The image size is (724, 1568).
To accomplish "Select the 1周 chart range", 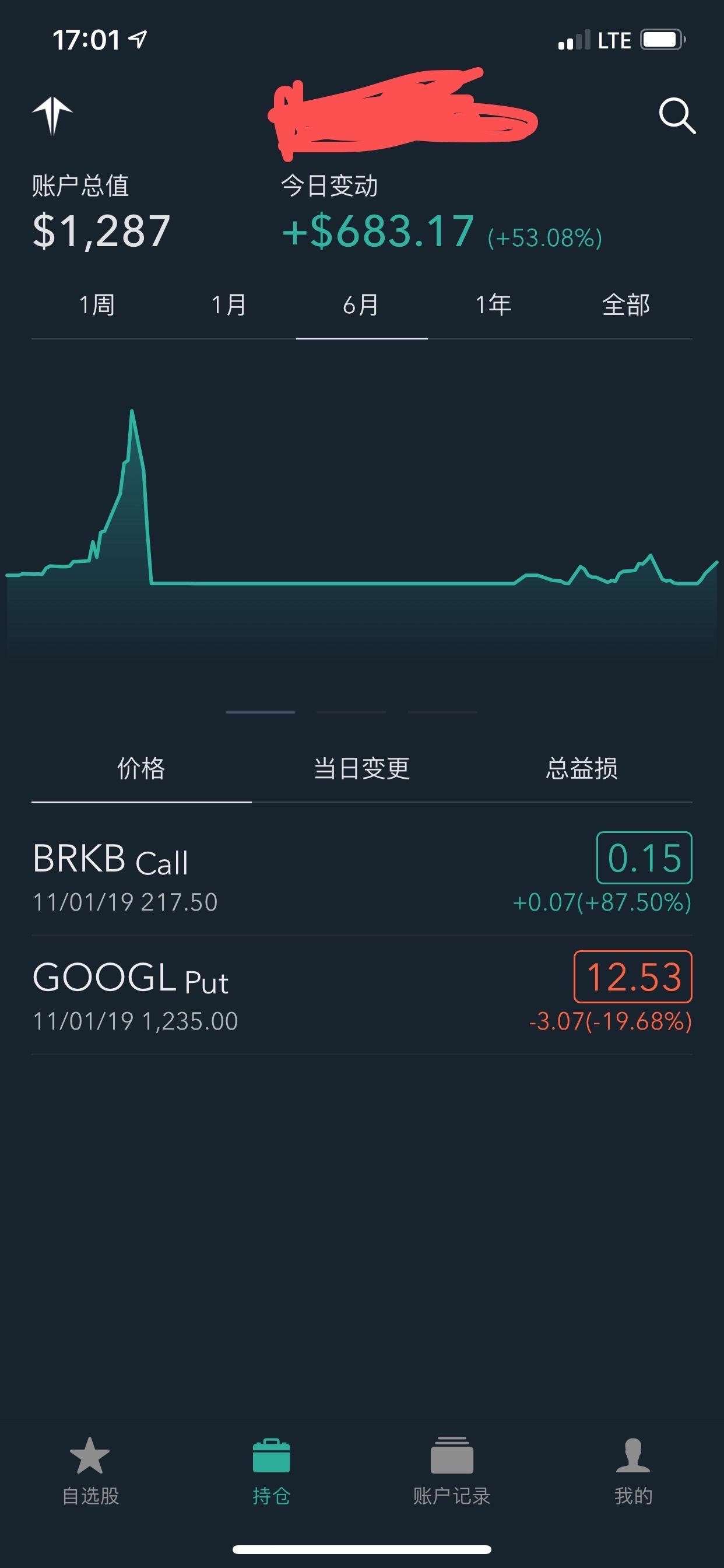I will (x=97, y=304).
